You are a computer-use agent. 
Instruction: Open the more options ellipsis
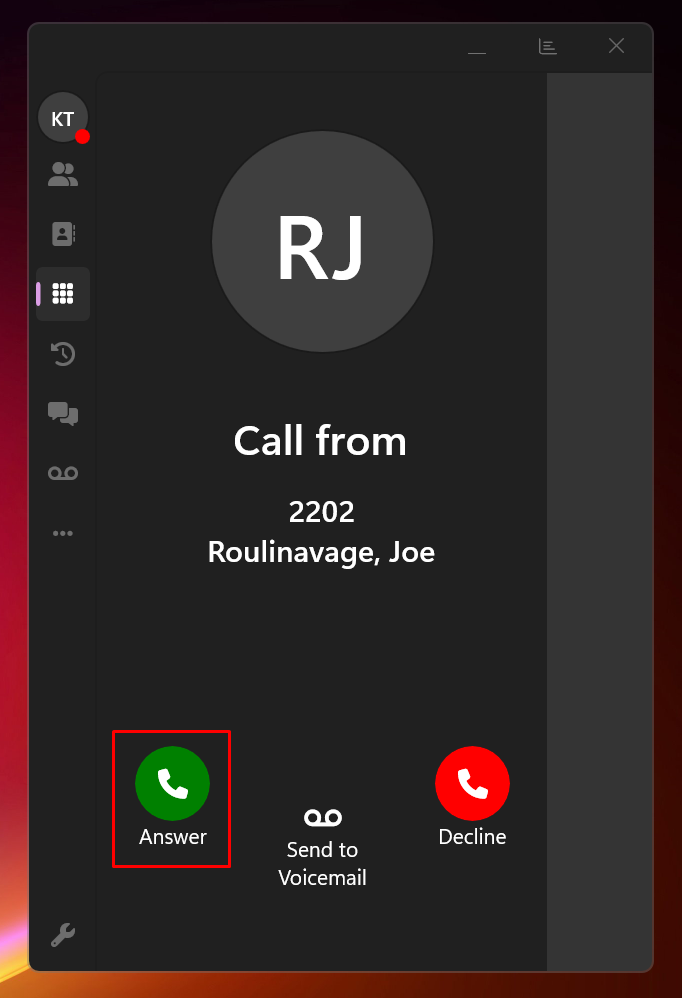63,533
